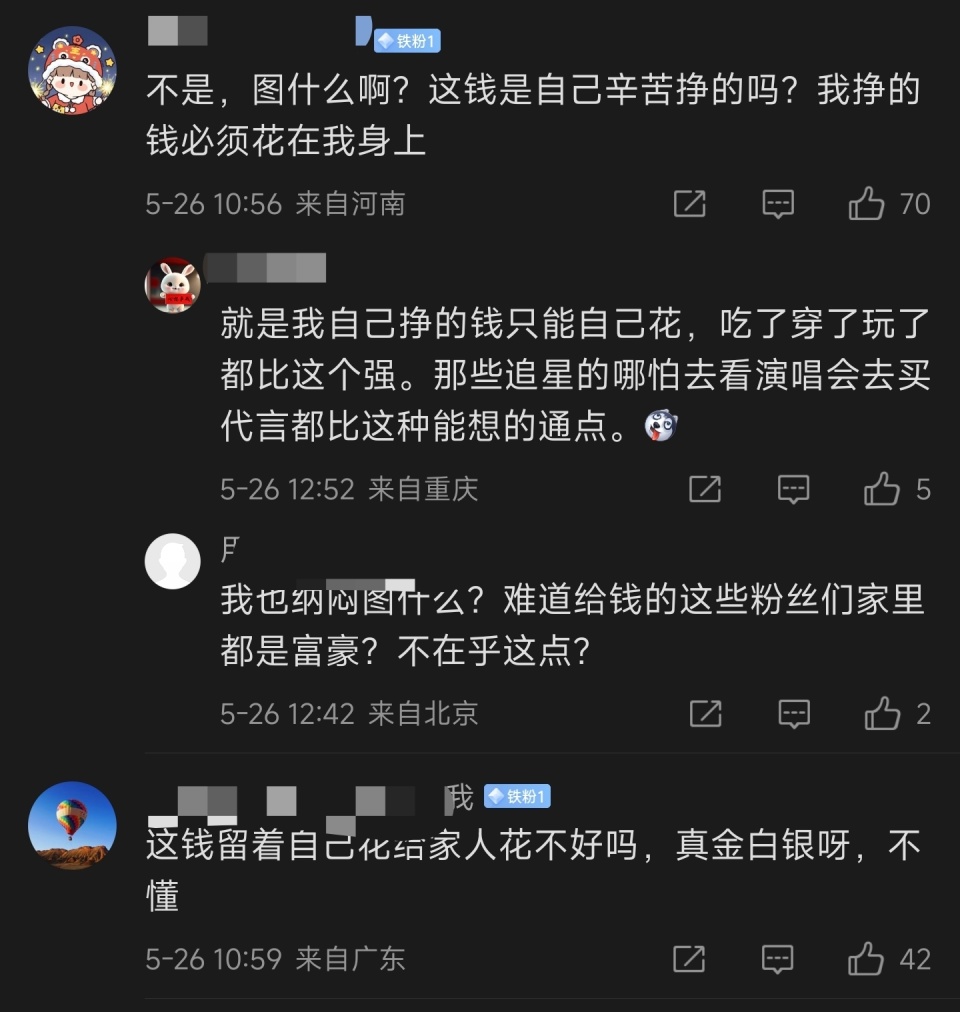Reply to the comment from 河南

[x=778, y=204]
